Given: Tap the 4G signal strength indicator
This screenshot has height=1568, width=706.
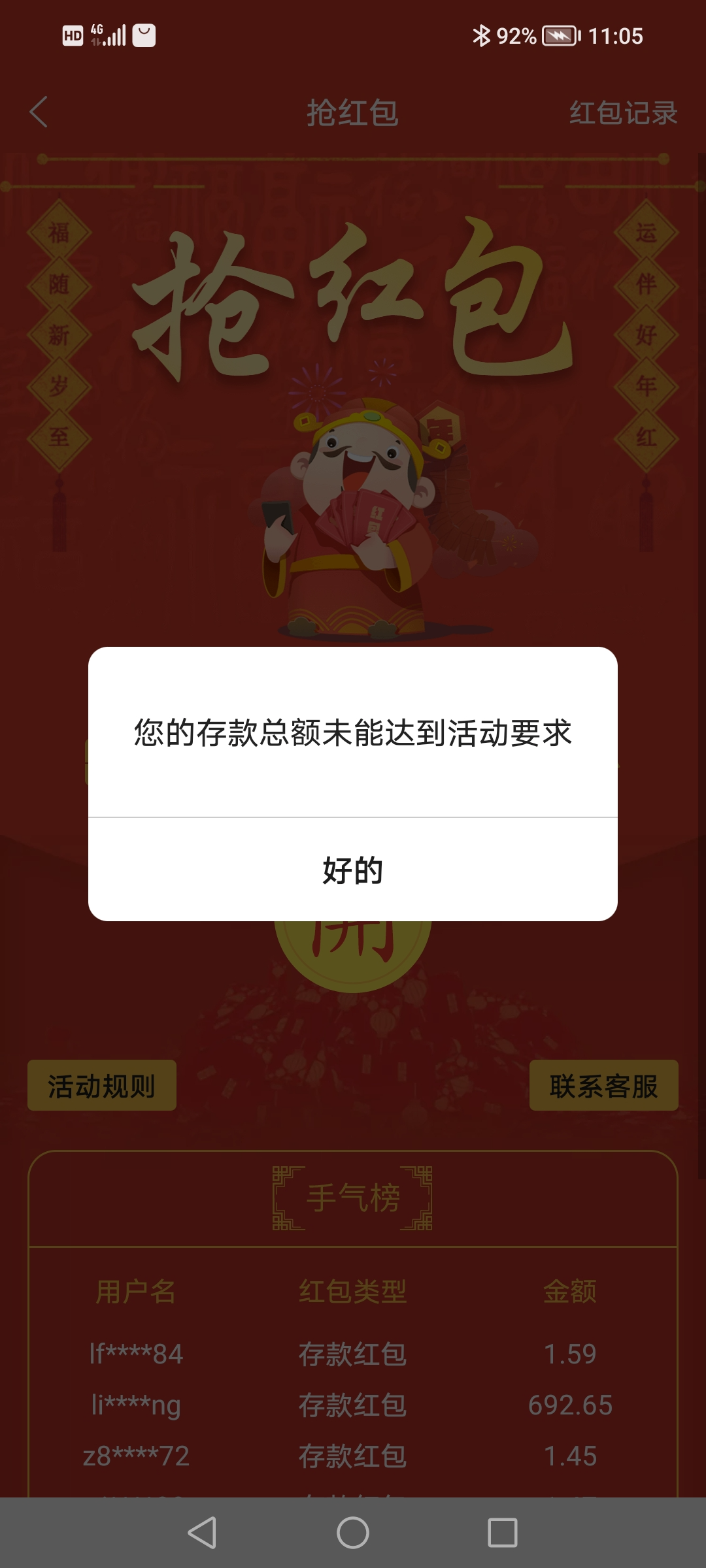Looking at the screenshot, I should [x=110, y=35].
